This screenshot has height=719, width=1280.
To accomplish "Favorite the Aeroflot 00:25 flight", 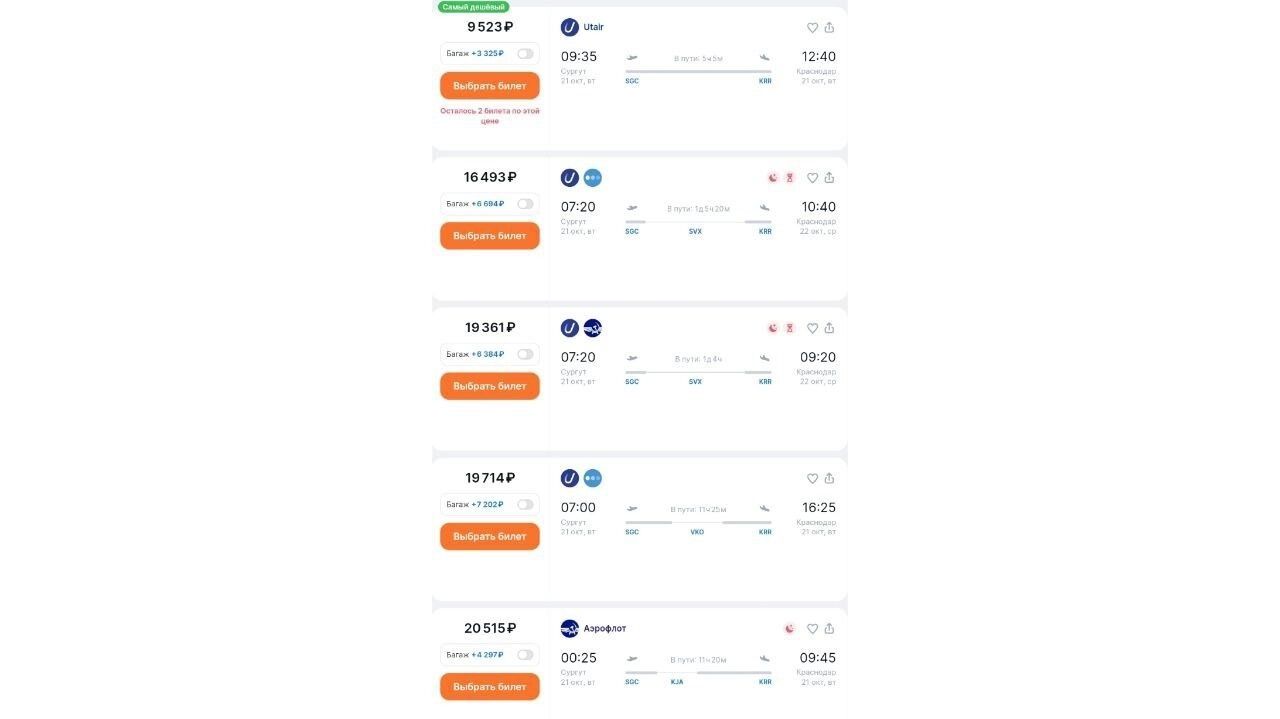I will [812, 629].
